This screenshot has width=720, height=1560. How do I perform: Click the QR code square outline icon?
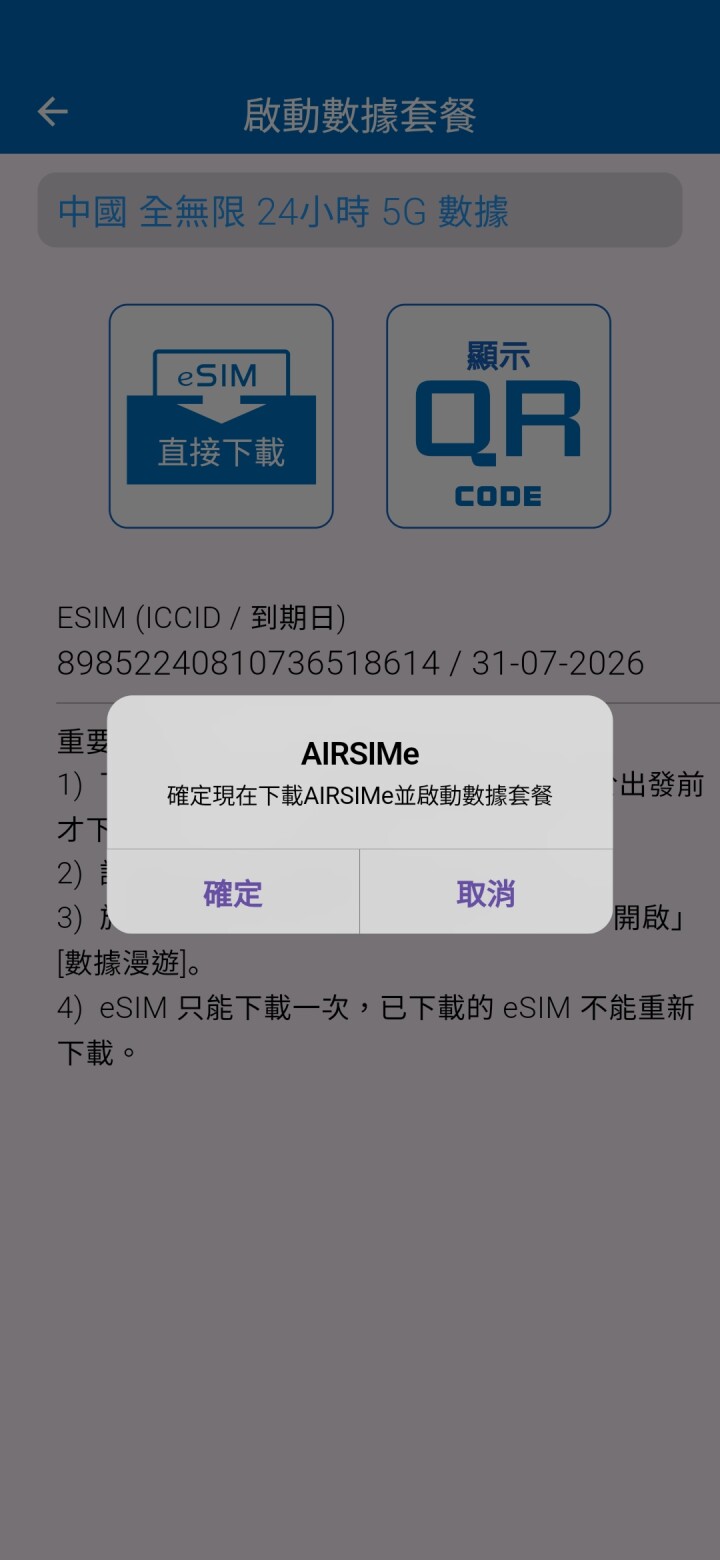[497, 415]
